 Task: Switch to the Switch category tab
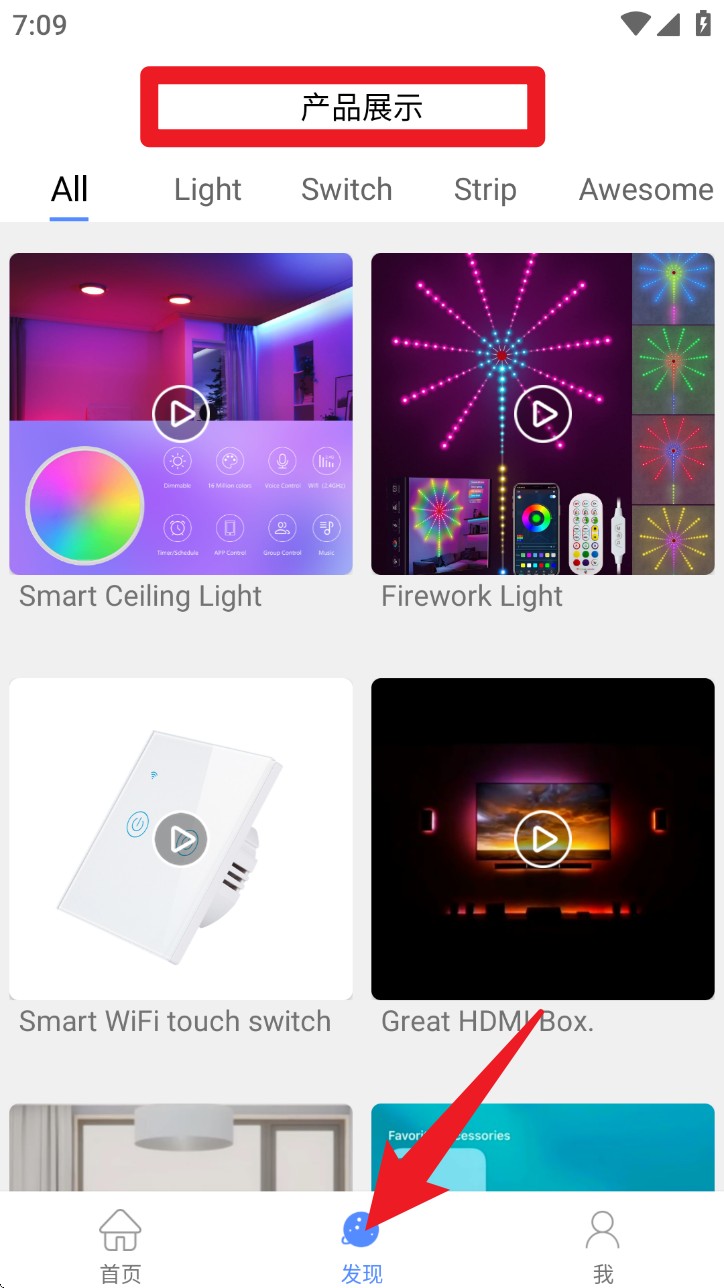[347, 189]
